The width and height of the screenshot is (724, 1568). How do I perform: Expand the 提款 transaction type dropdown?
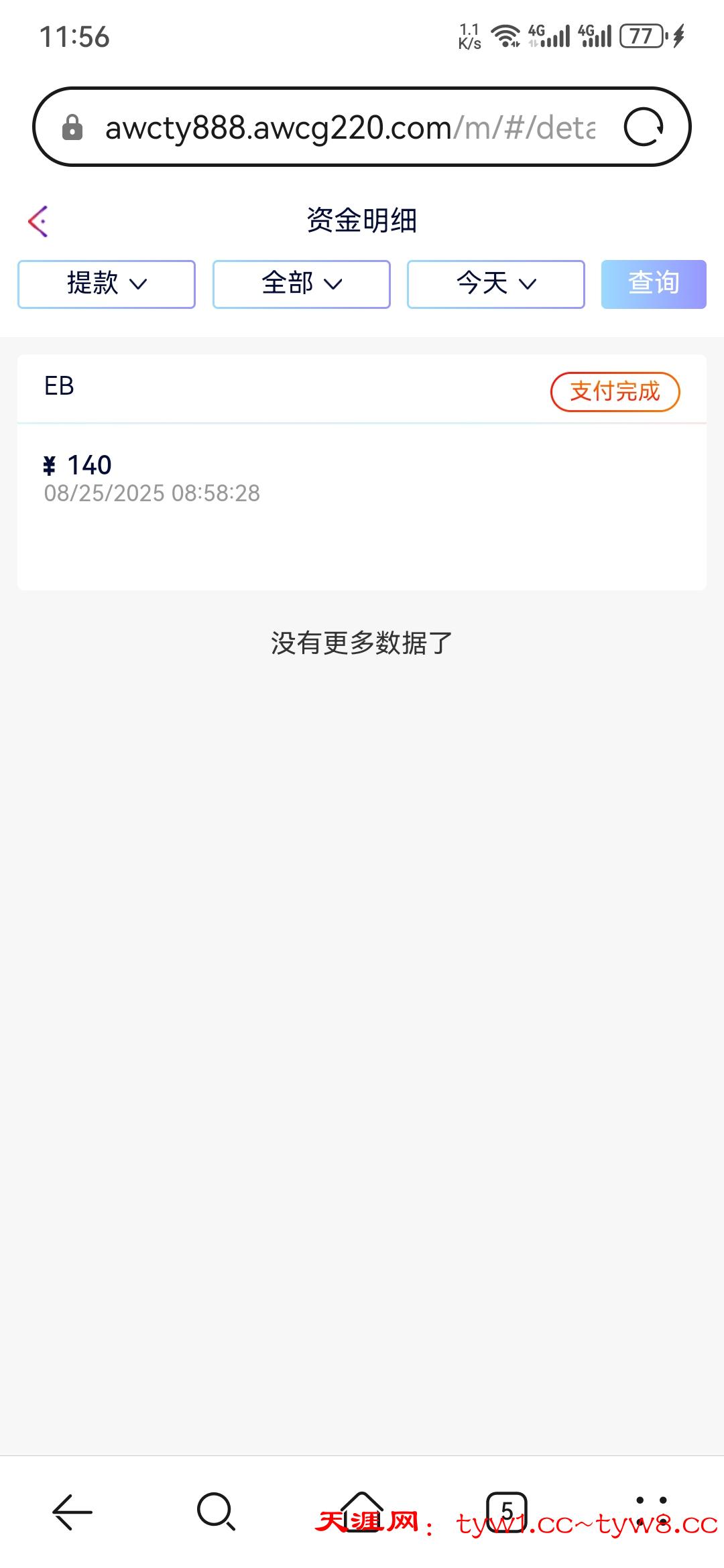107,284
